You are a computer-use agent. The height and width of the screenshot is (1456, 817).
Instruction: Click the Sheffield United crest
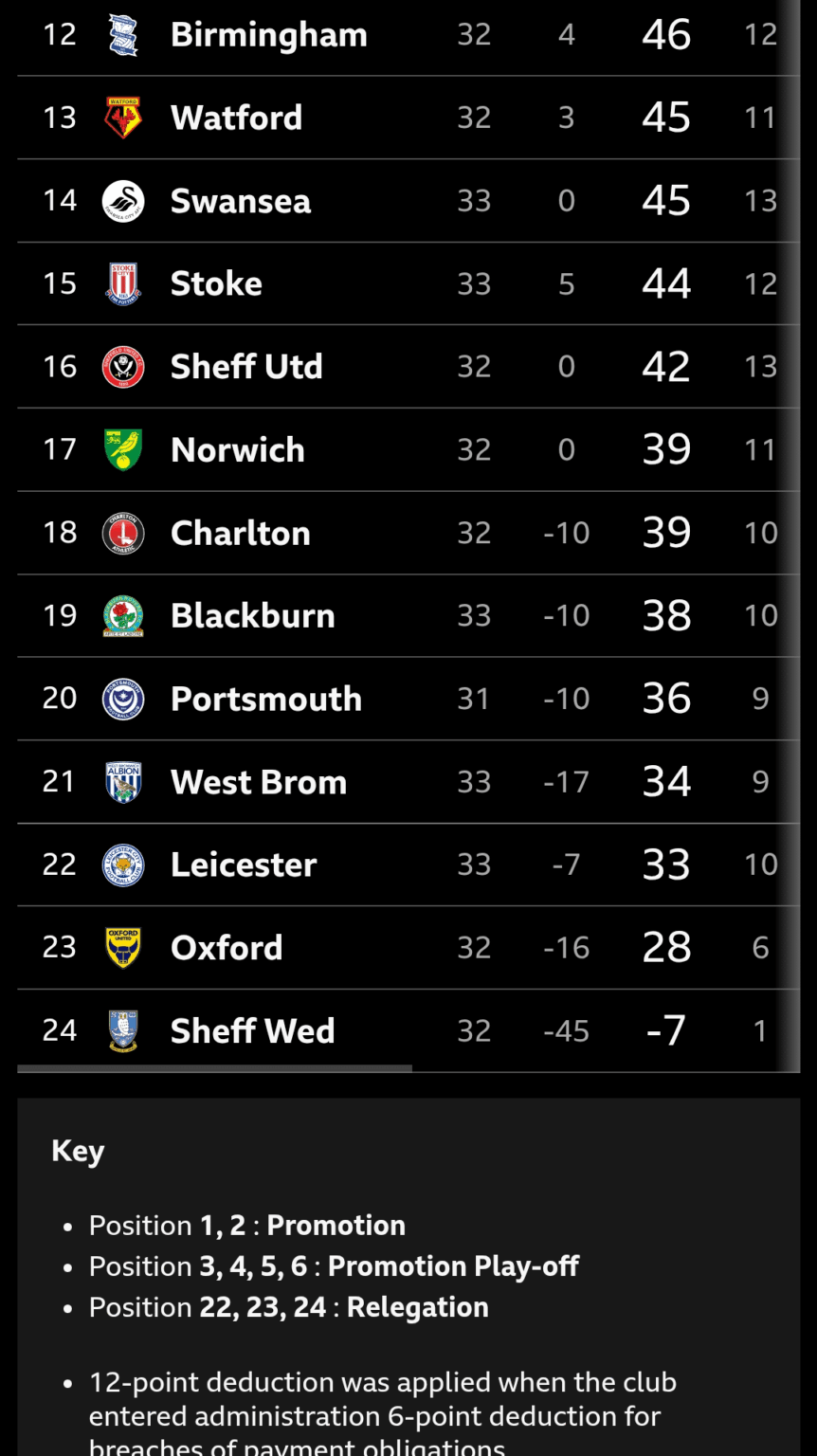[122, 366]
